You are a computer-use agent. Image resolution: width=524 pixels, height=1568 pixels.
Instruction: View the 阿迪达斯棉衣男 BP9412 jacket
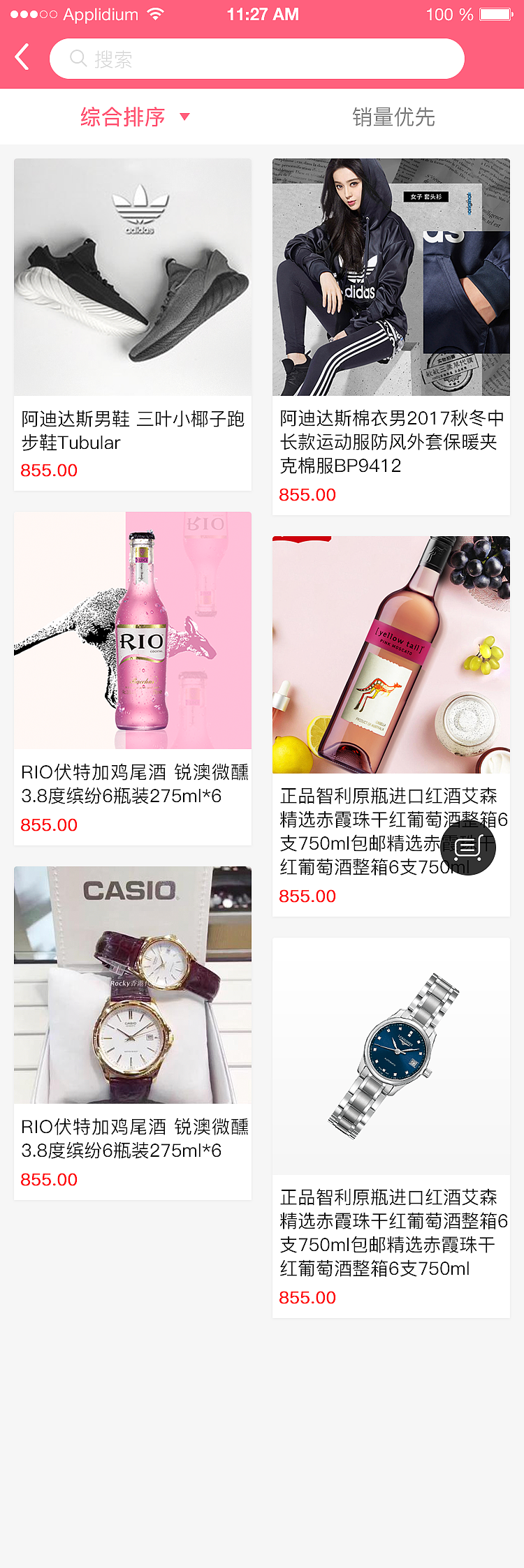(x=391, y=278)
